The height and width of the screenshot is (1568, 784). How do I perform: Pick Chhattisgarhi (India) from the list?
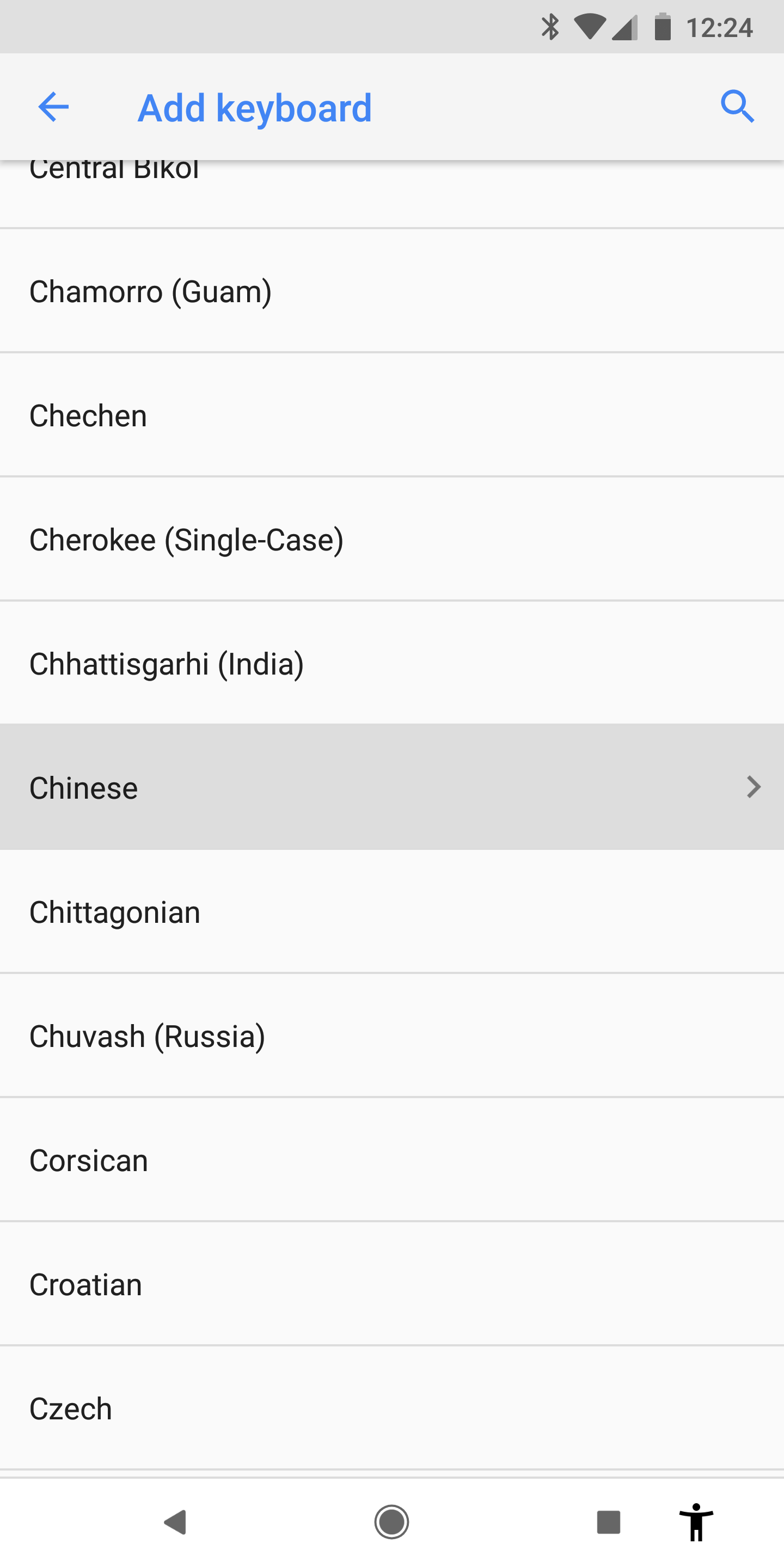coord(392,664)
